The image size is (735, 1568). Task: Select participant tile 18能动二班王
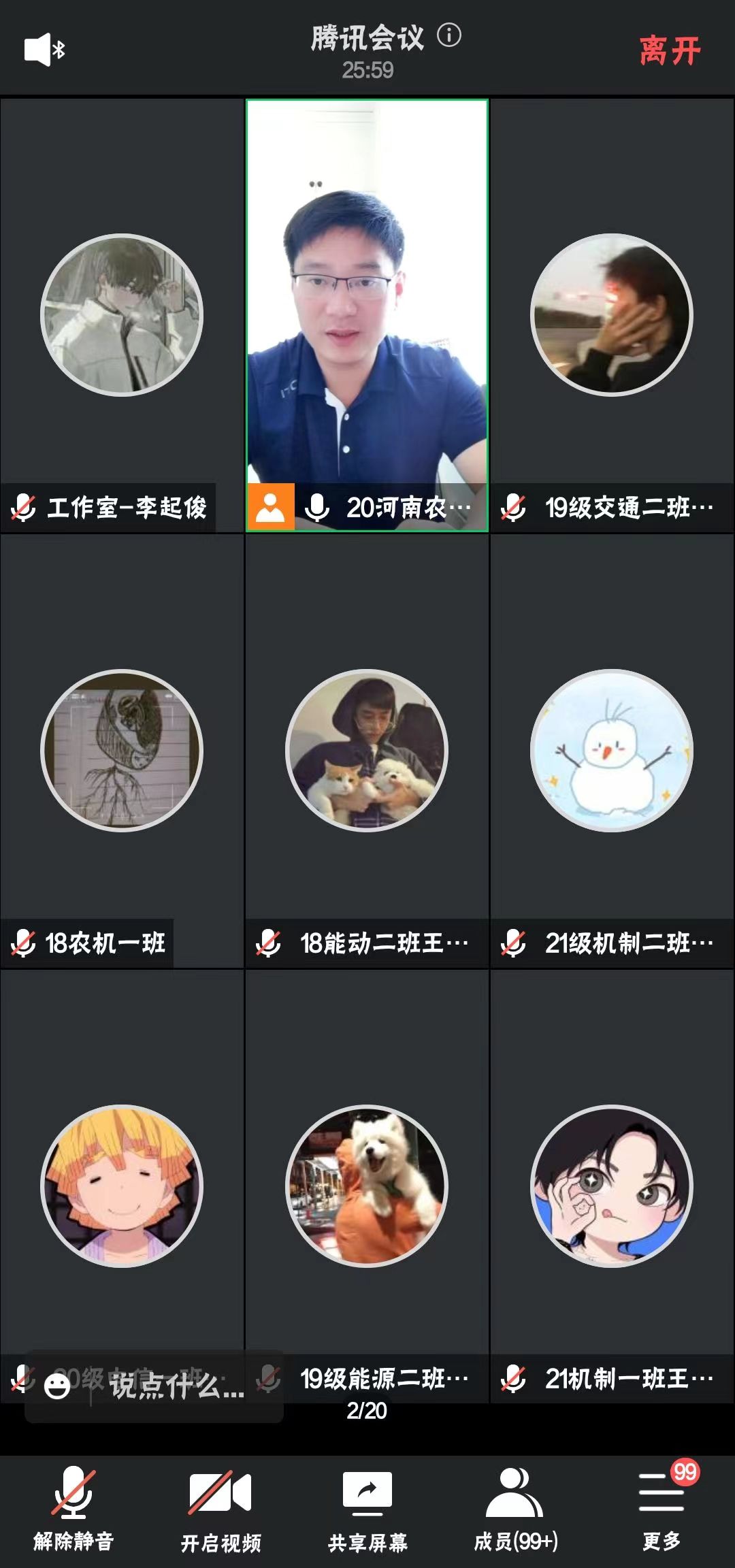point(367,751)
